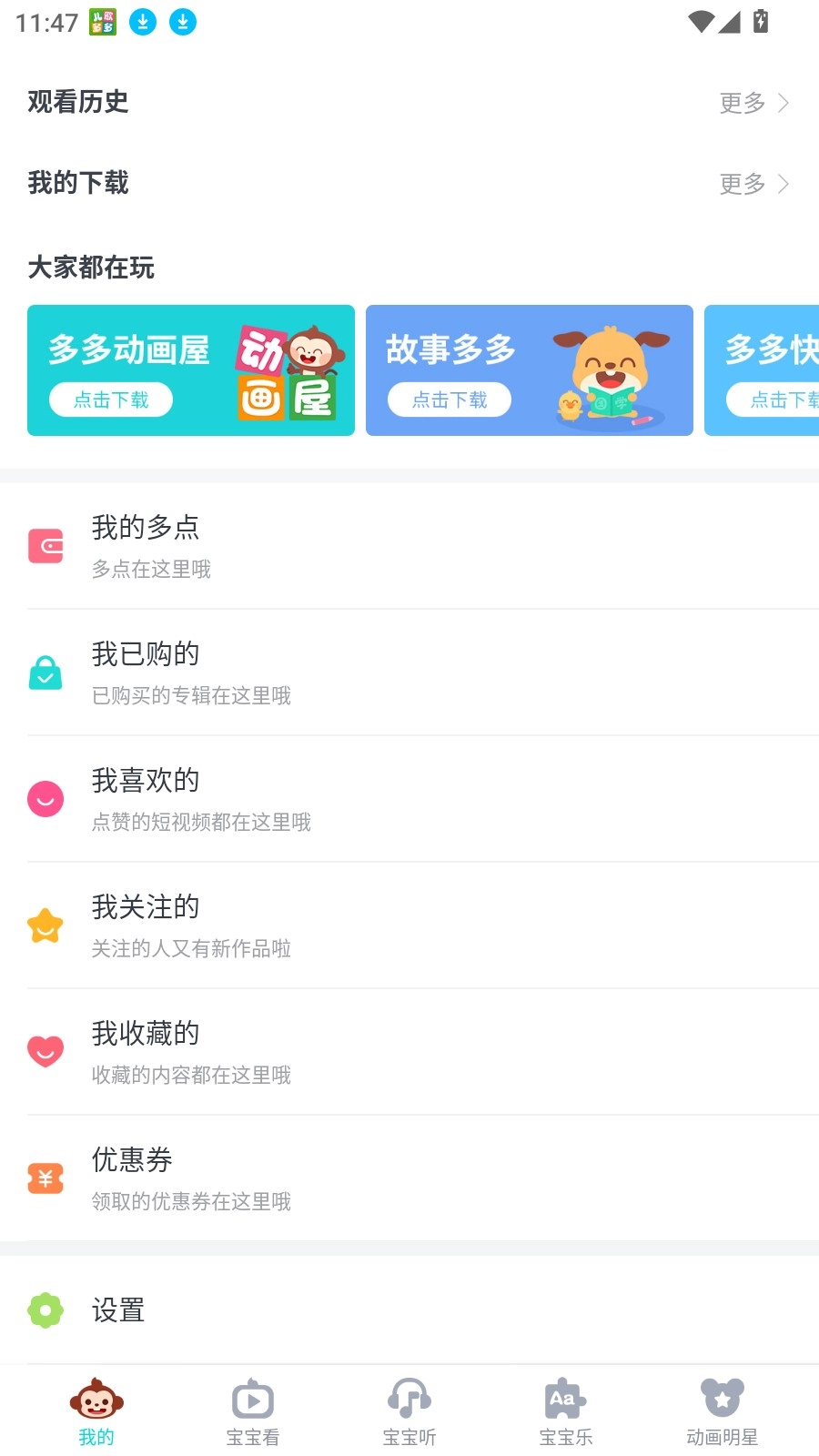
Task: Switch to the 宝宝听 tab
Action: tap(409, 1411)
